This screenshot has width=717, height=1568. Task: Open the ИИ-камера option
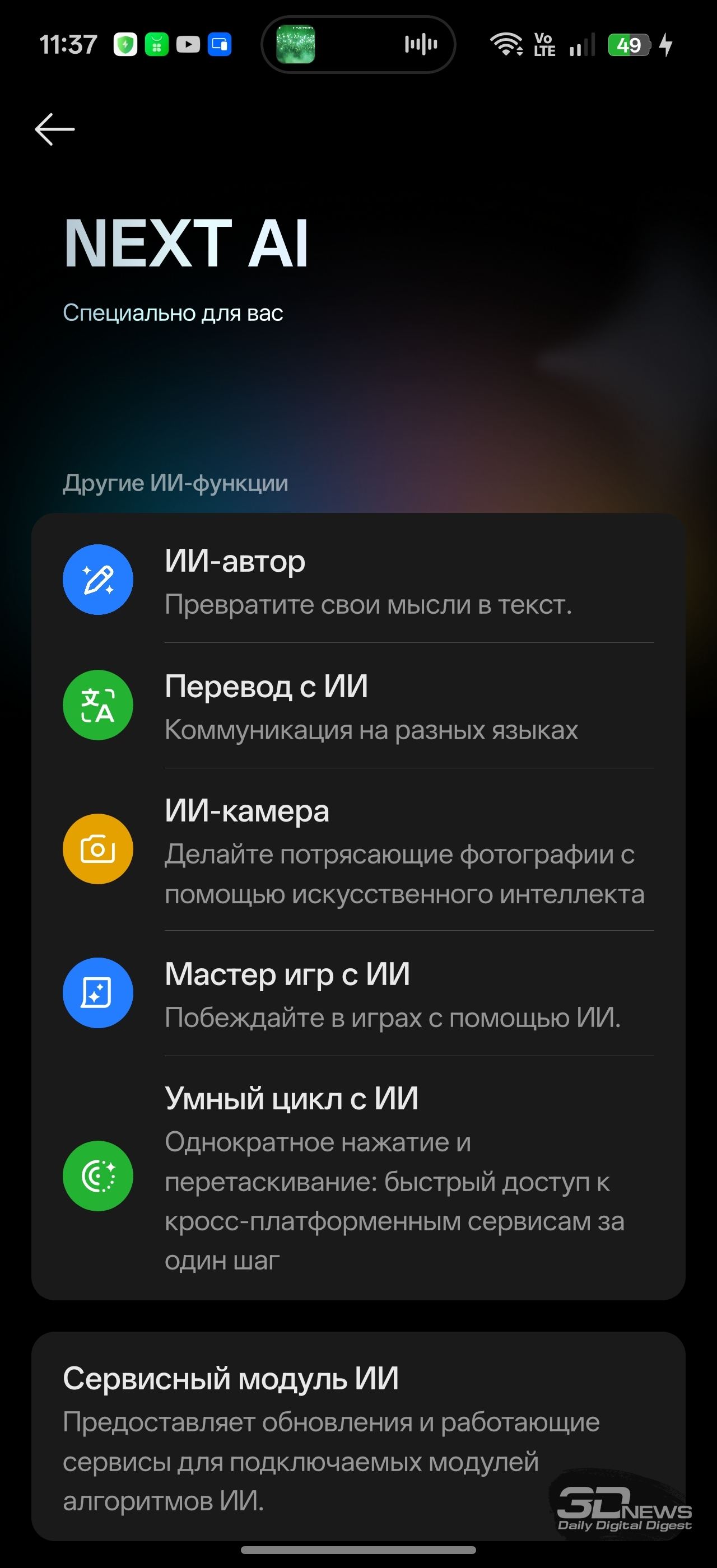point(358,850)
